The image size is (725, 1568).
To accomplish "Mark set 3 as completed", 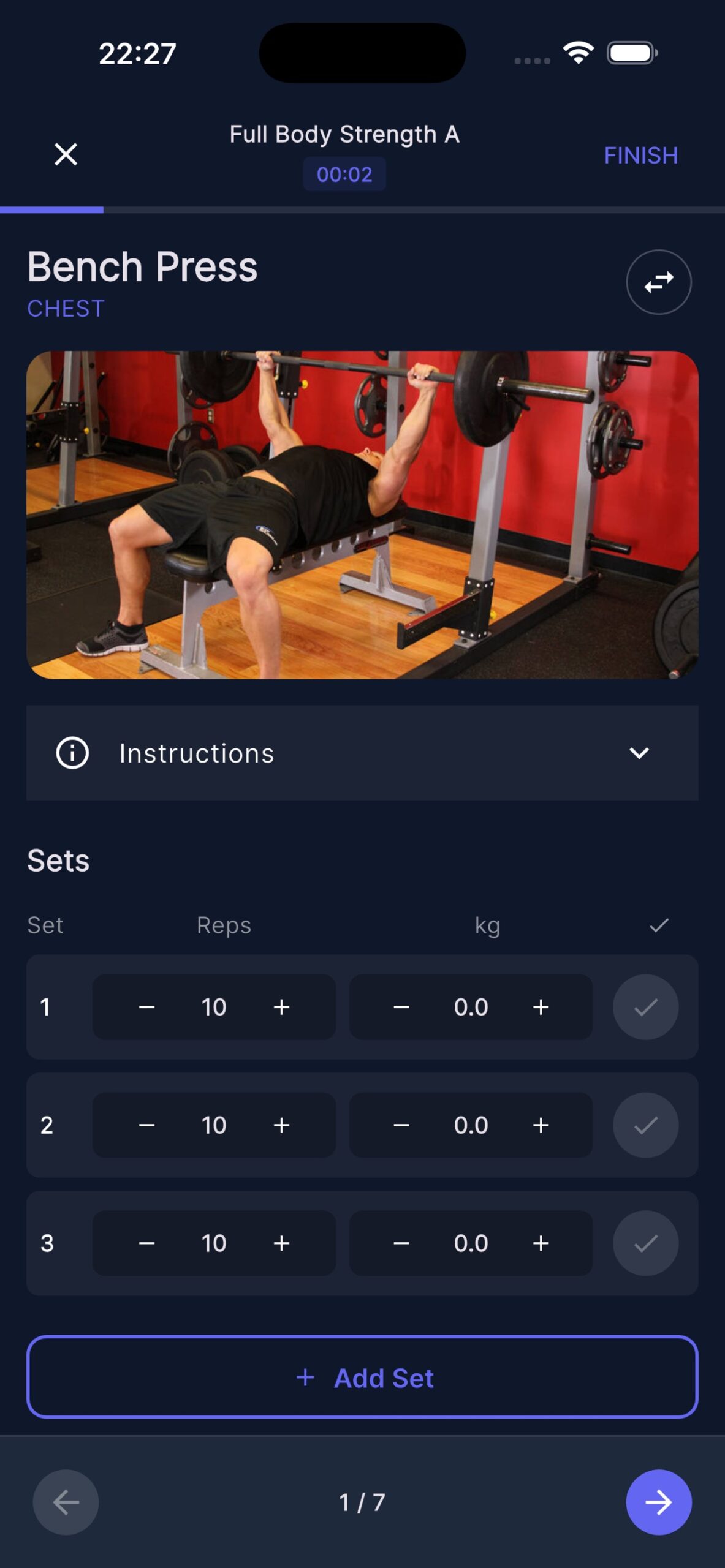I will point(646,1243).
